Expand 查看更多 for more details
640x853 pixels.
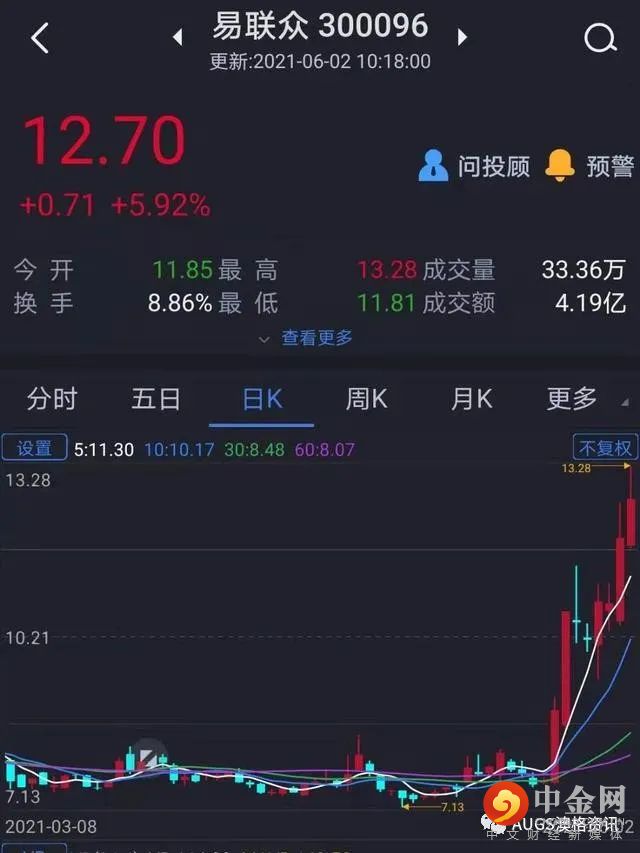point(307,338)
